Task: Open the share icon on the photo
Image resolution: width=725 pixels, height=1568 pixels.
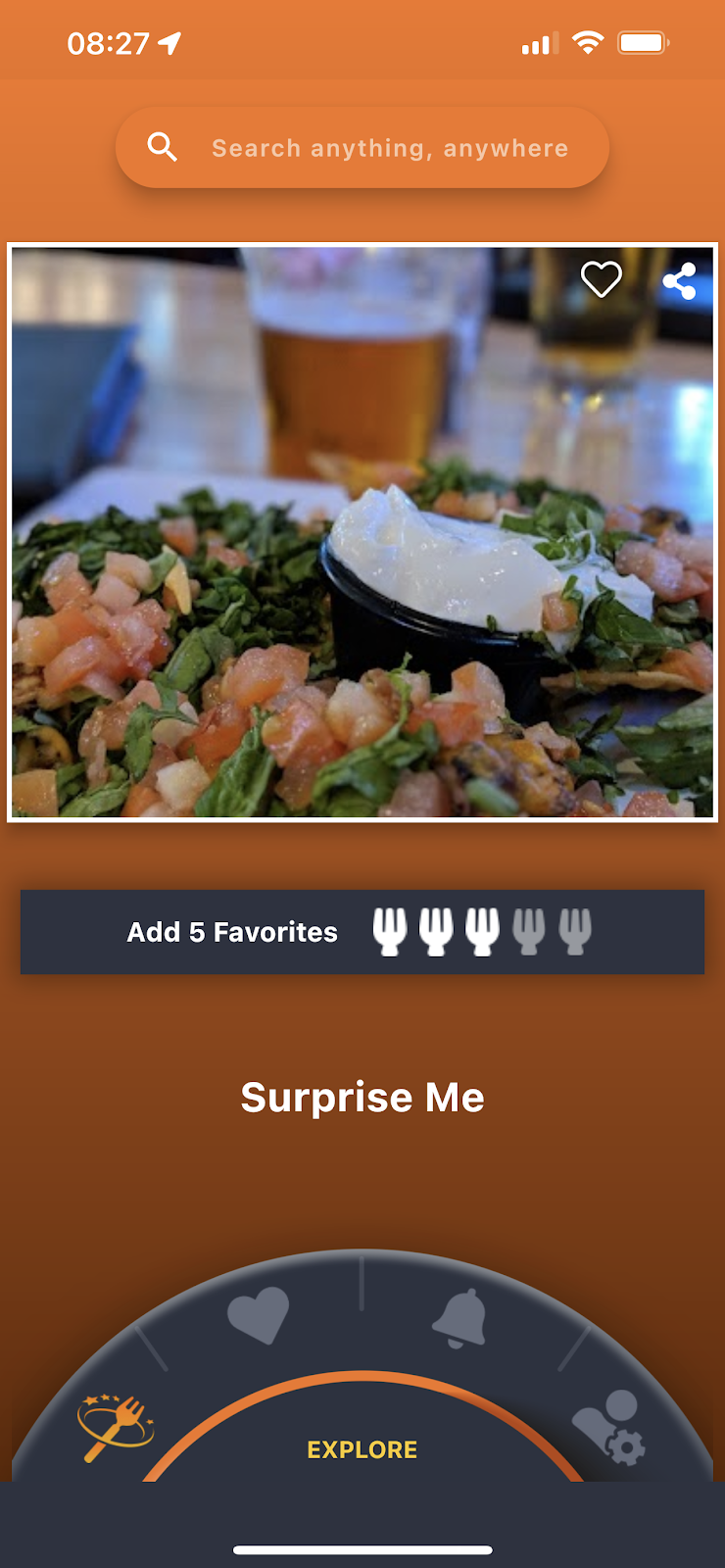Action: click(x=680, y=279)
